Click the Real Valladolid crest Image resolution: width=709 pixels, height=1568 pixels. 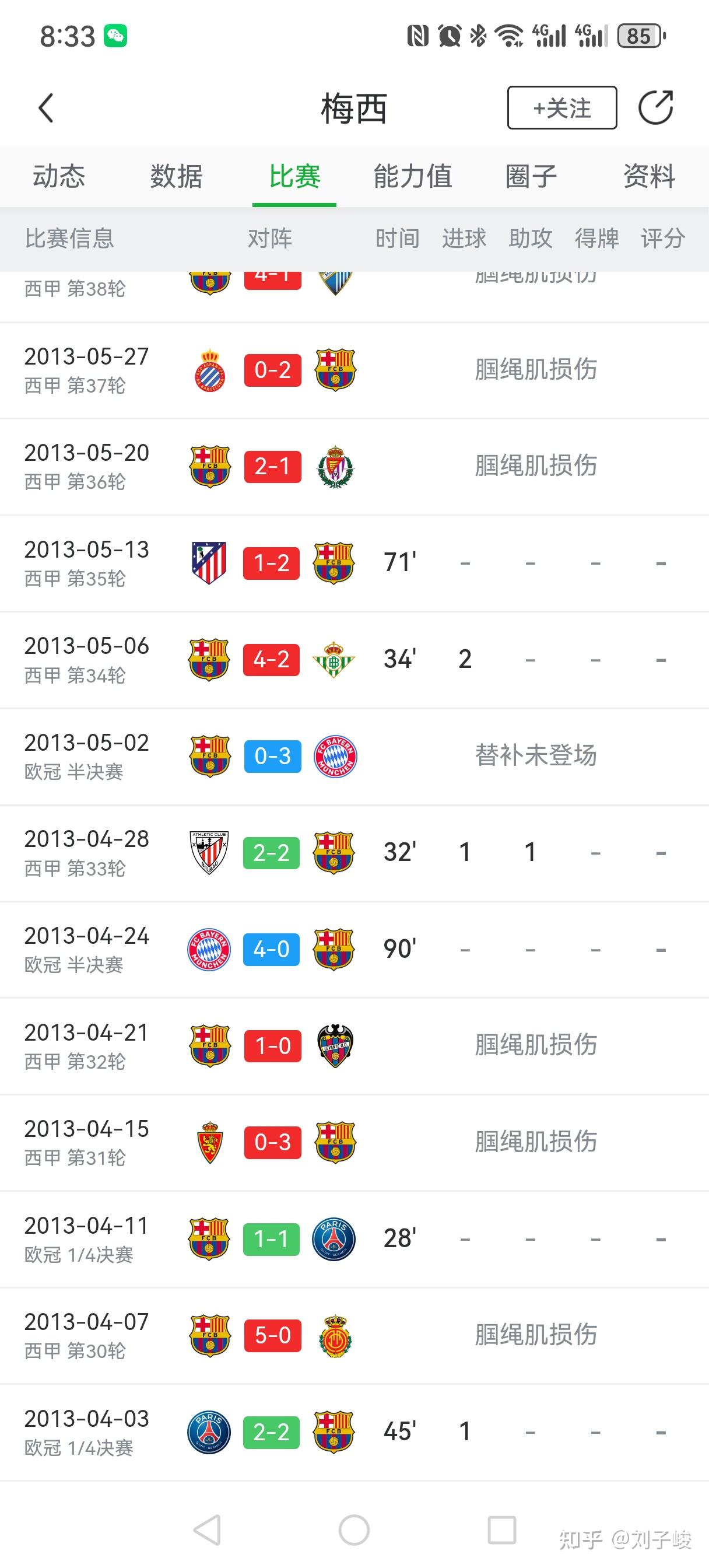334,467
